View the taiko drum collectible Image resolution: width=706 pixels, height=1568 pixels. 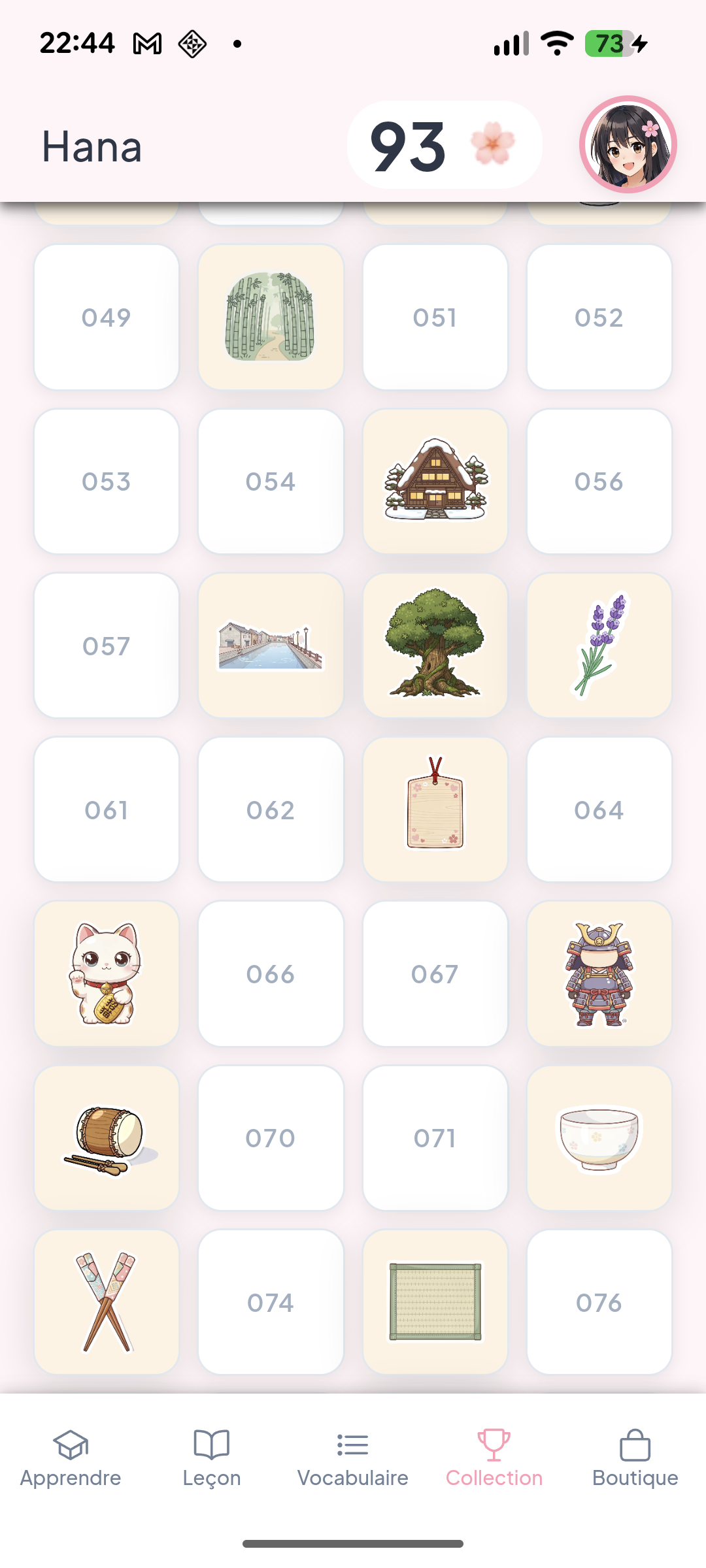[x=107, y=1138]
